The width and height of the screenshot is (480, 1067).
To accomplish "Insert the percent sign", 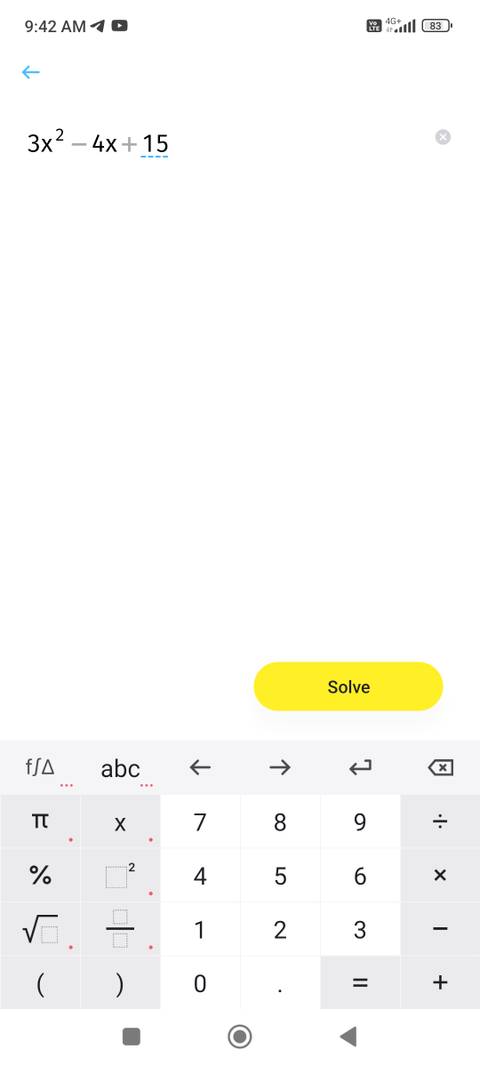I will pos(40,876).
